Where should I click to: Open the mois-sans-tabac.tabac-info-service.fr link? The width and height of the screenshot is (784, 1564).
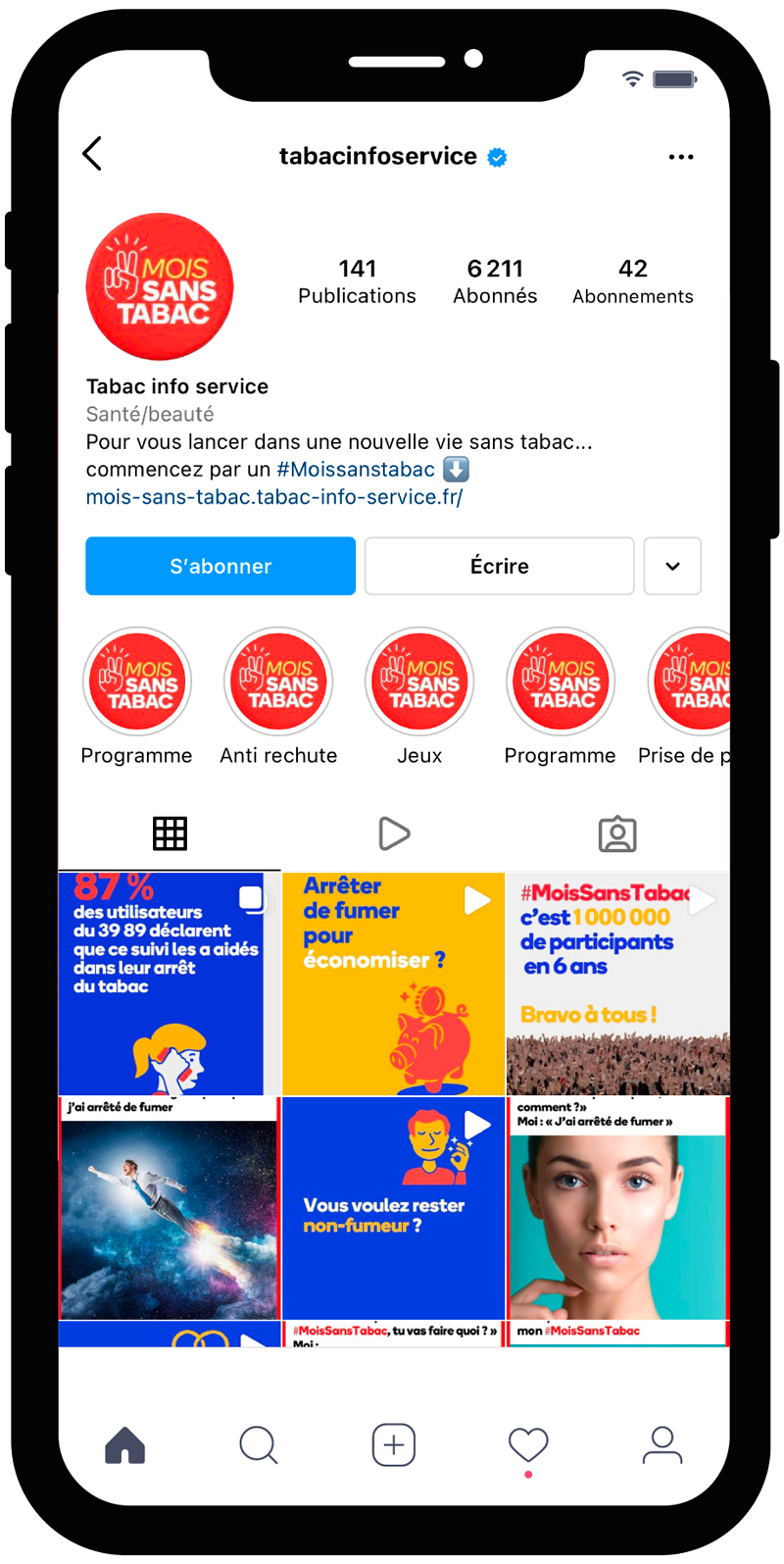coord(274,497)
